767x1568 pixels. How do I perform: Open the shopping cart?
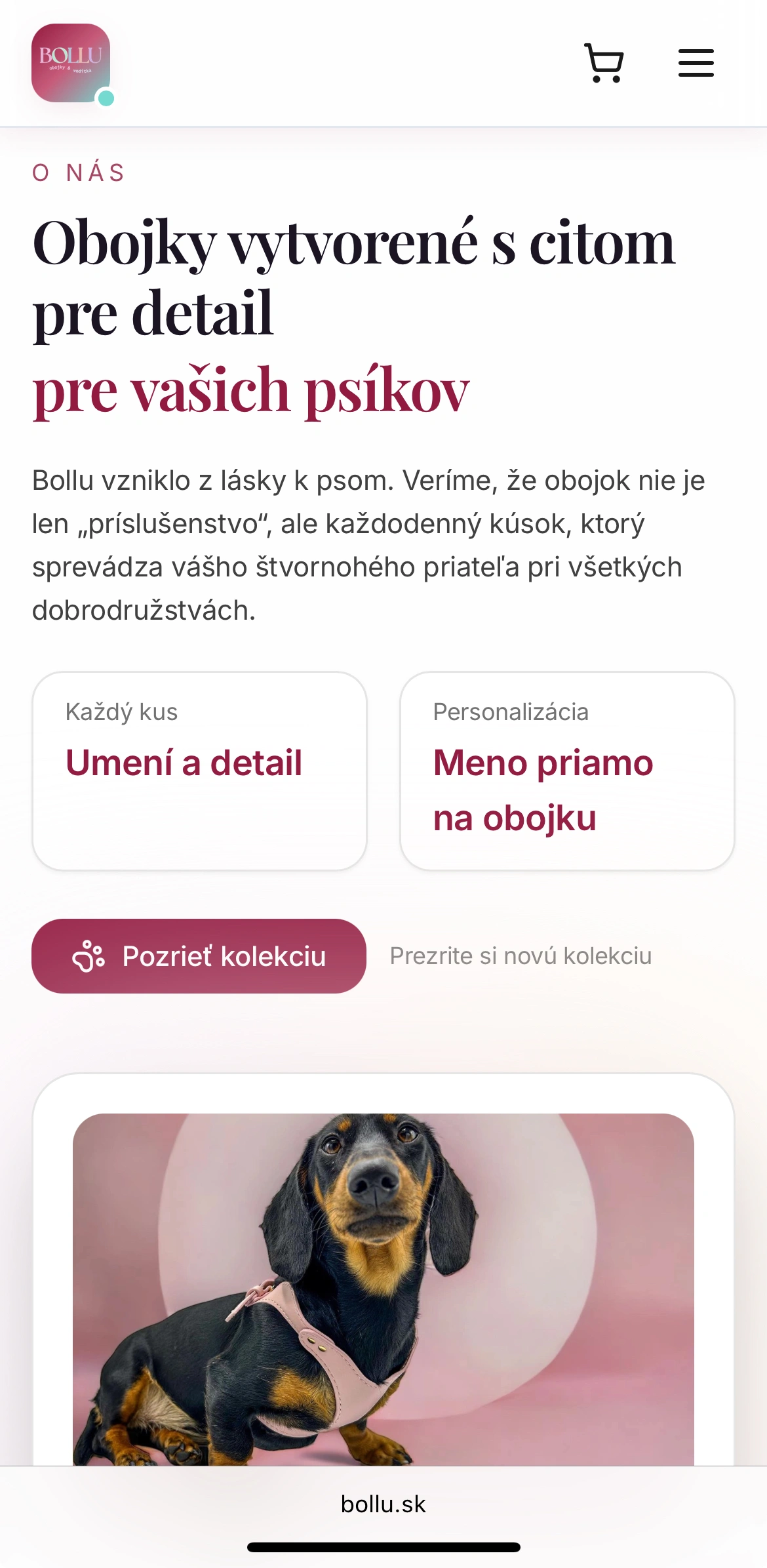point(604,63)
